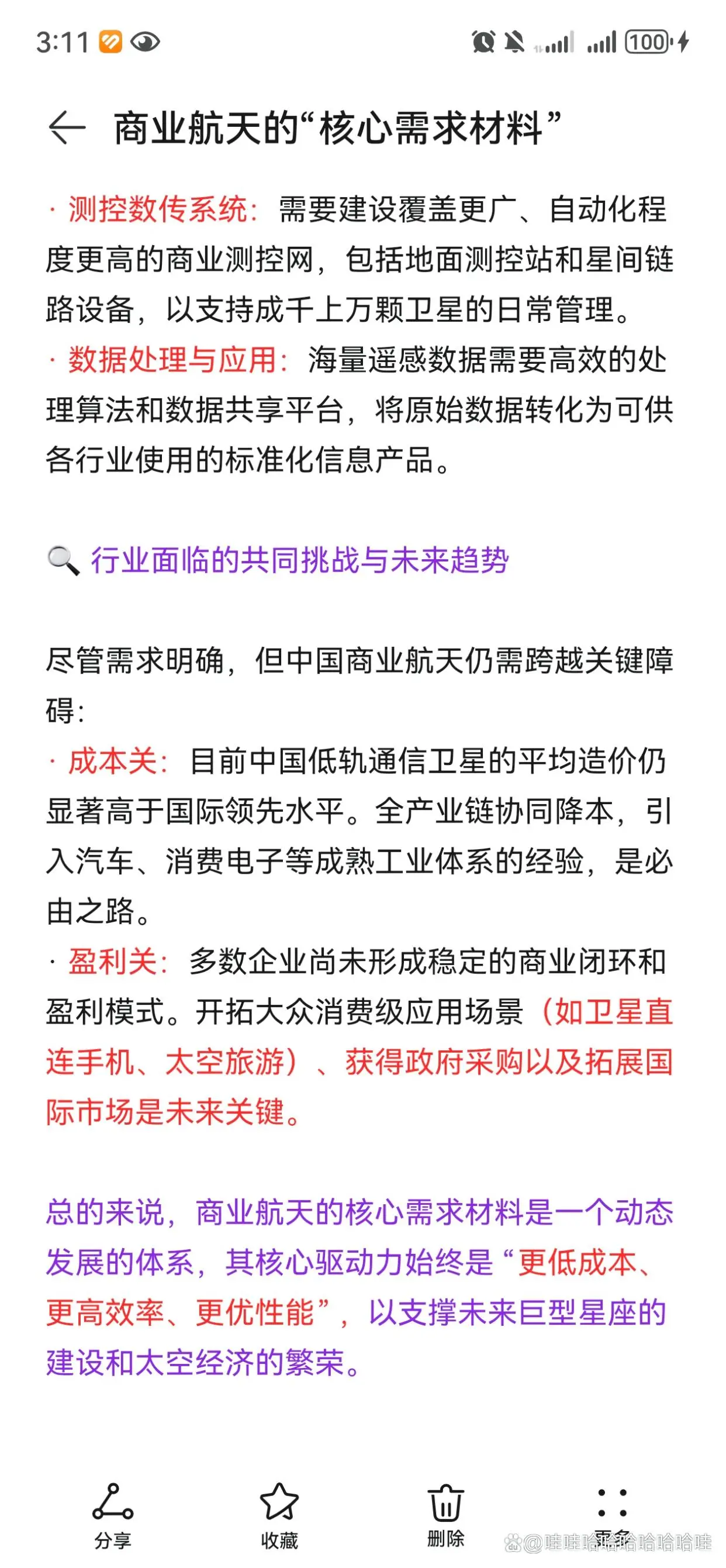The image size is (726, 1568).
Task: Delete this note with 删除
Action: 445,1514
